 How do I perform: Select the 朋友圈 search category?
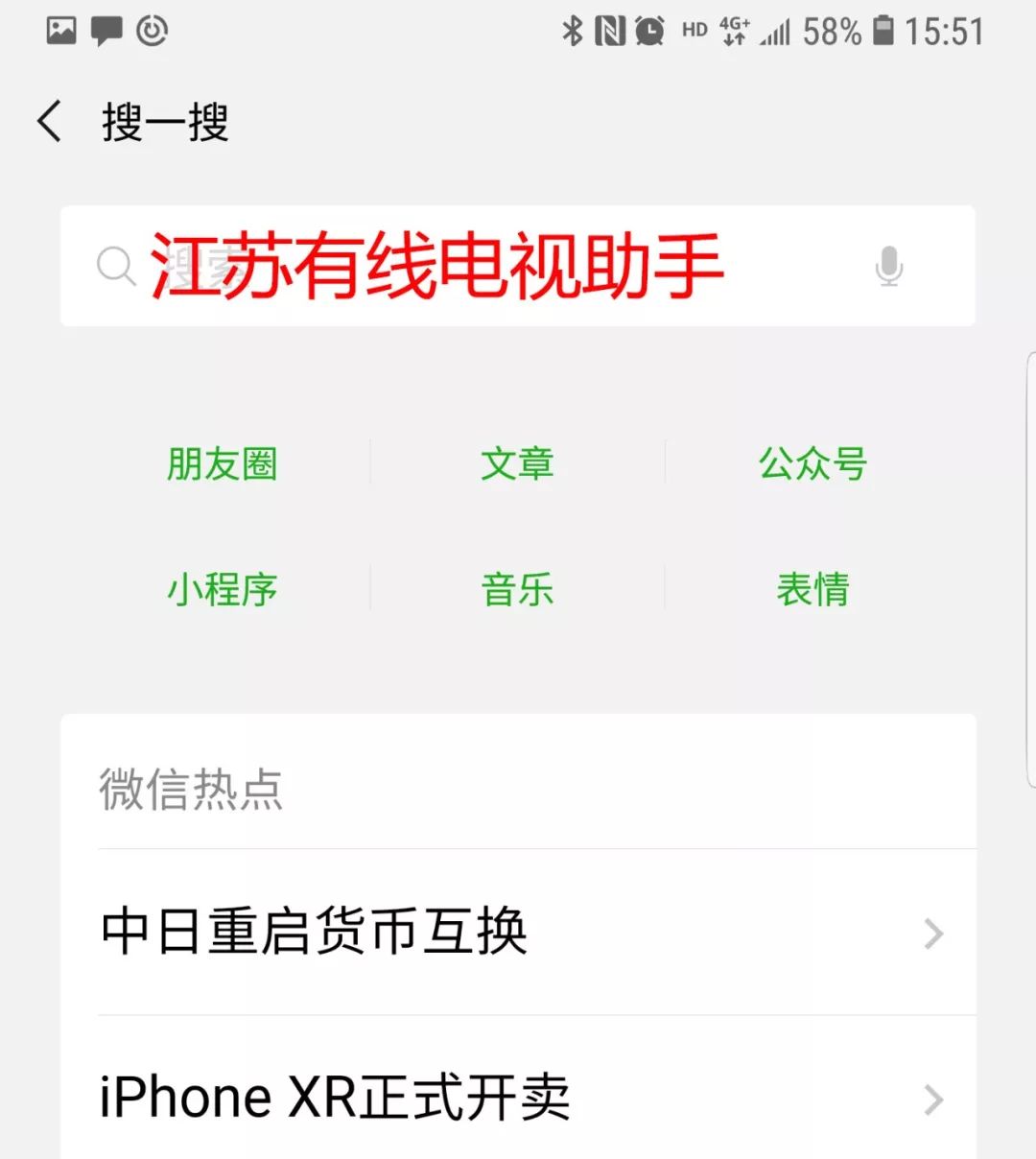tap(222, 464)
